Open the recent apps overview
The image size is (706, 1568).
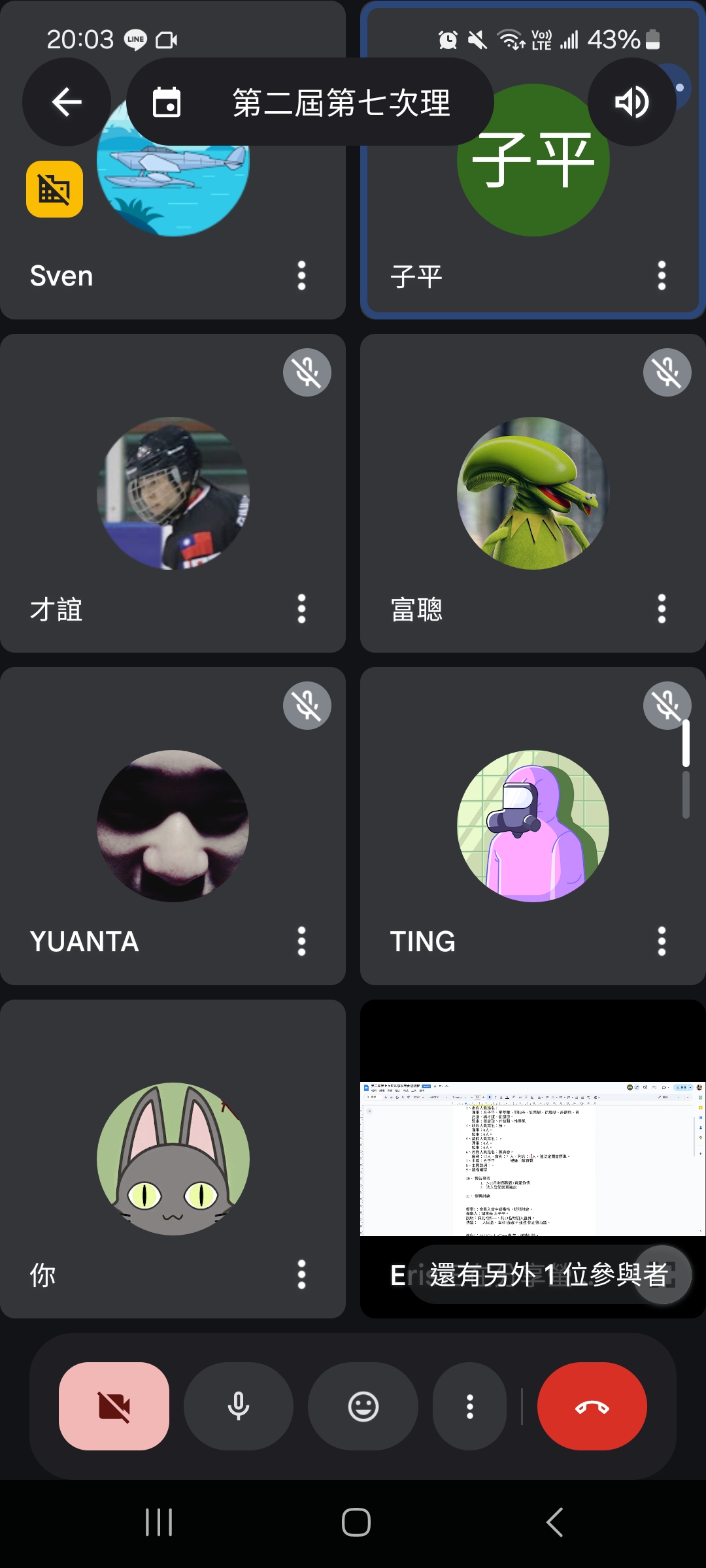(159, 1522)
